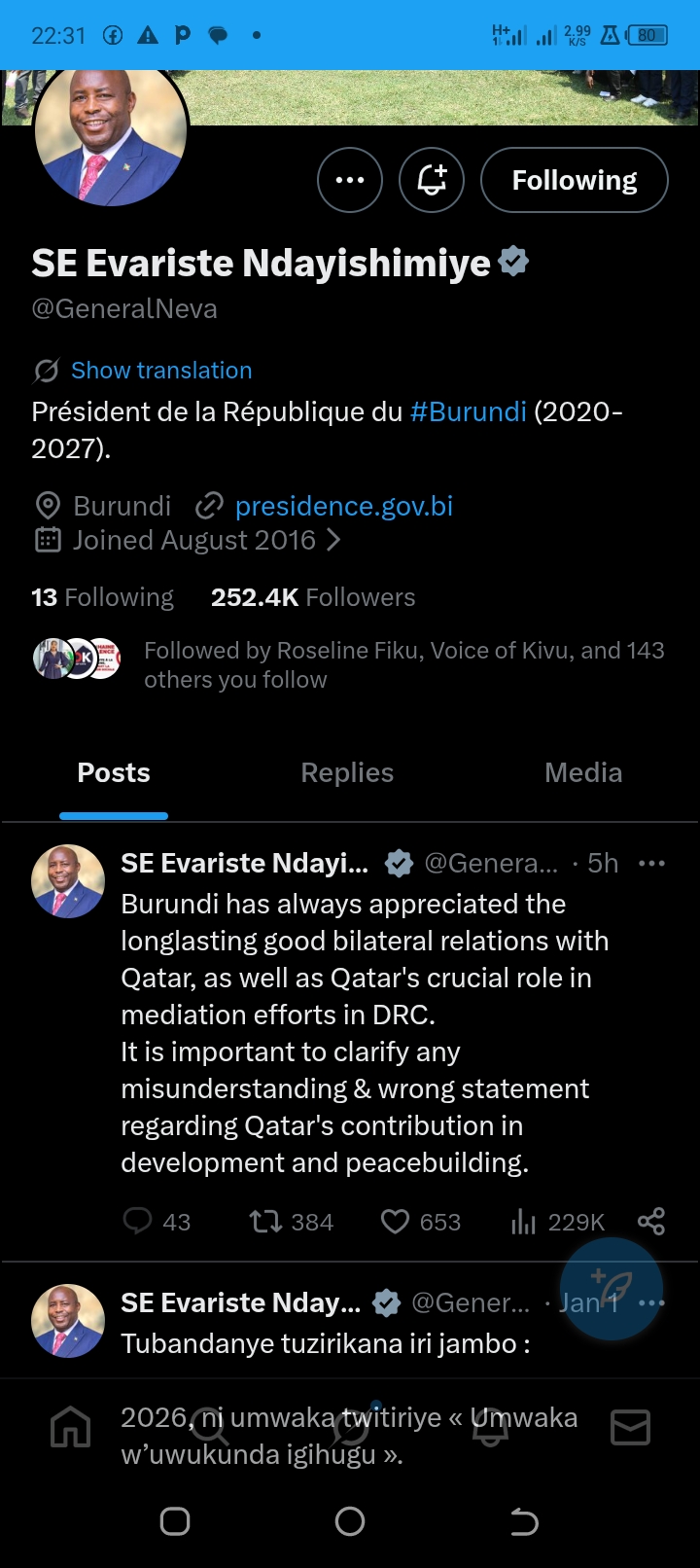The image size is (700, 1568).
Task: Like the Qatar relations post
Action: tap(398, 1222)
